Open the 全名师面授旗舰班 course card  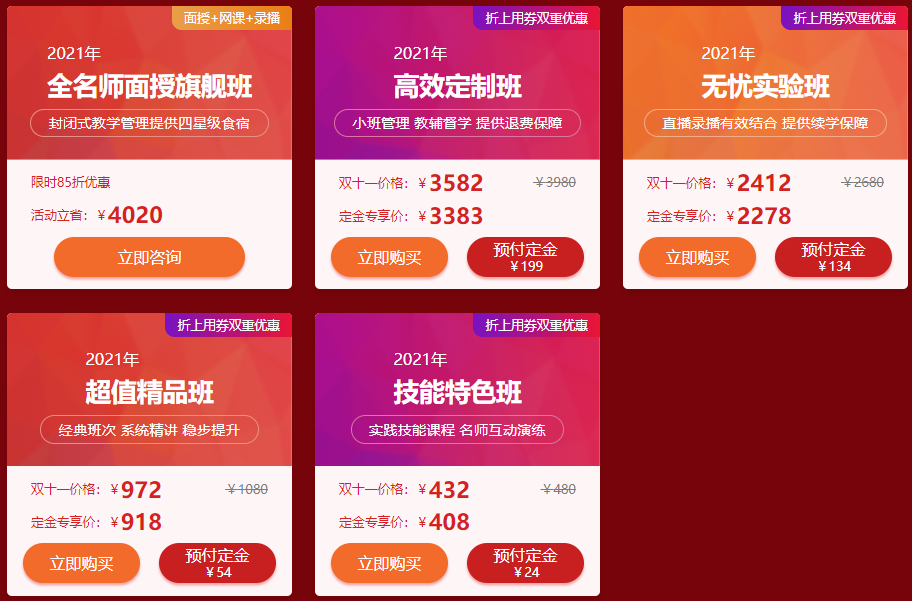pyautogui.click(x=149, y=88)
